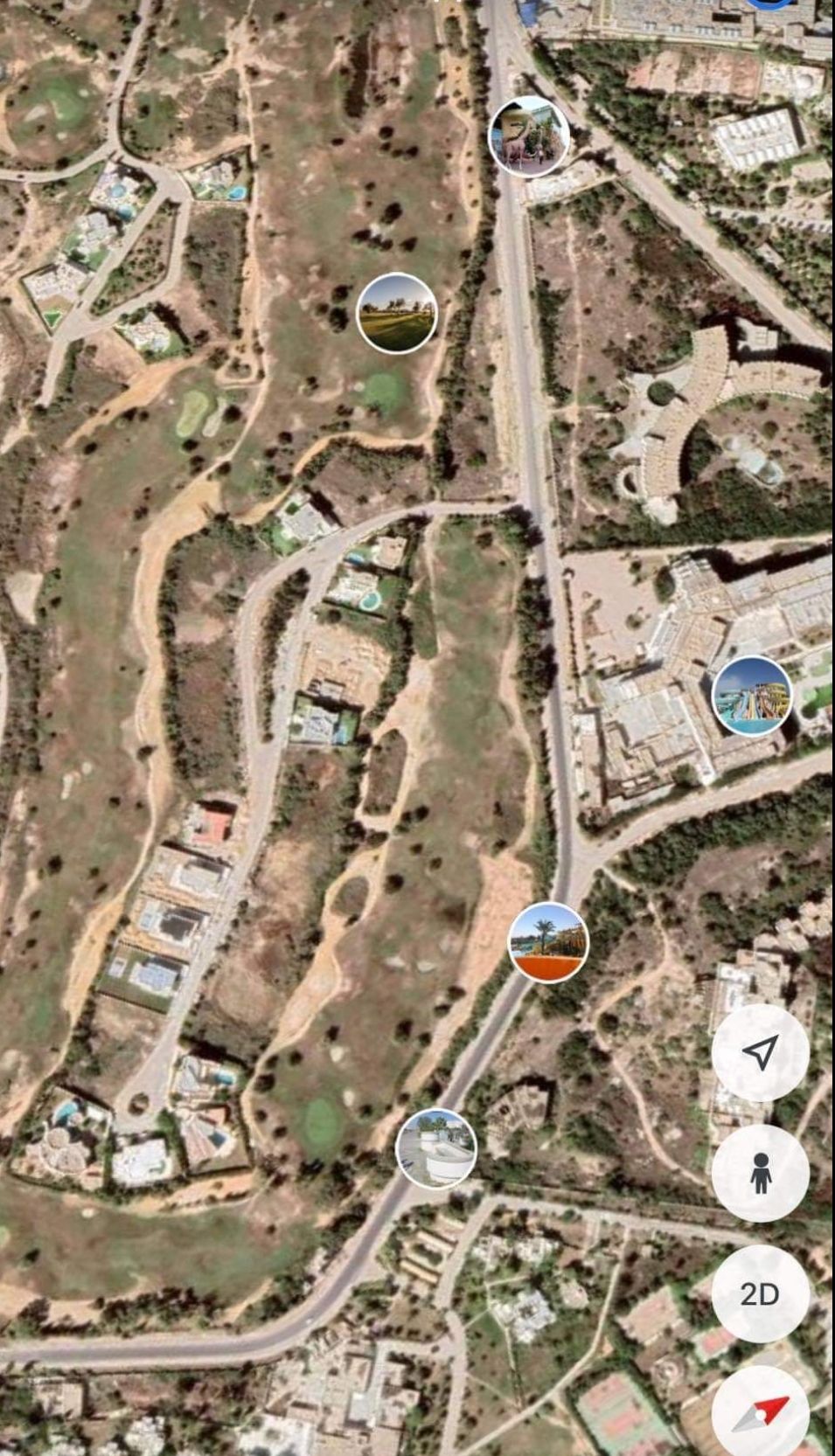Center map on my location

760,1052
